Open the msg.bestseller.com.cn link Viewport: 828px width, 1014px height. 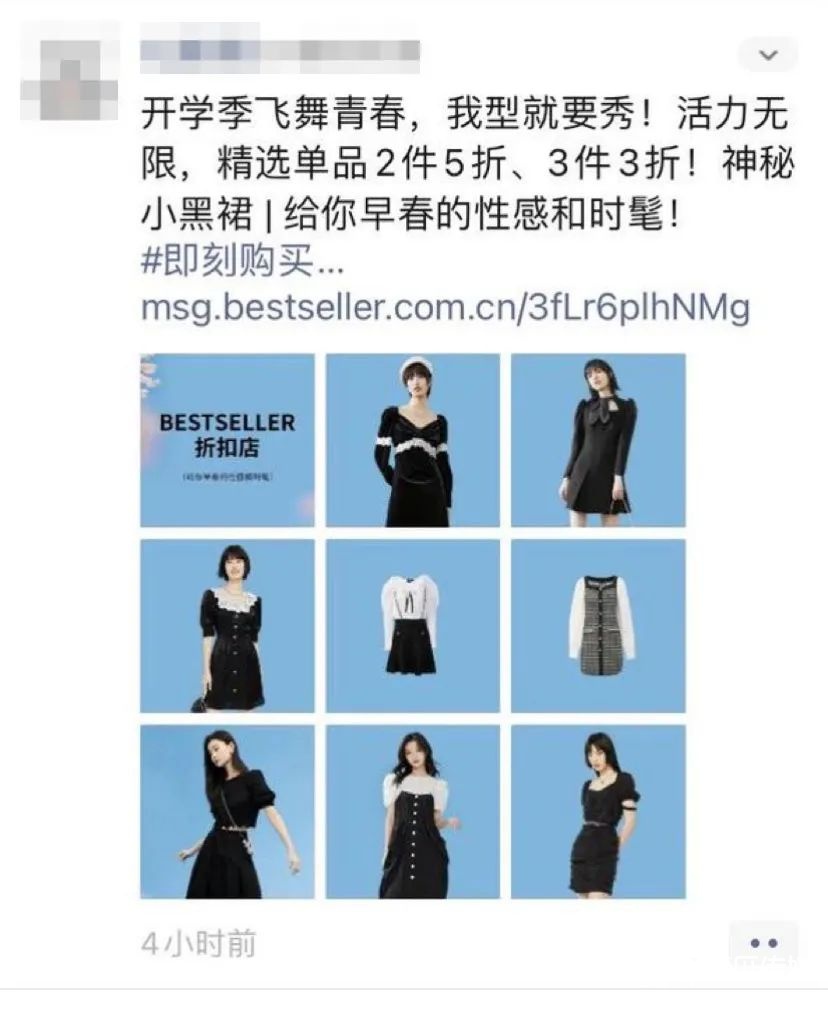[444, 308]
